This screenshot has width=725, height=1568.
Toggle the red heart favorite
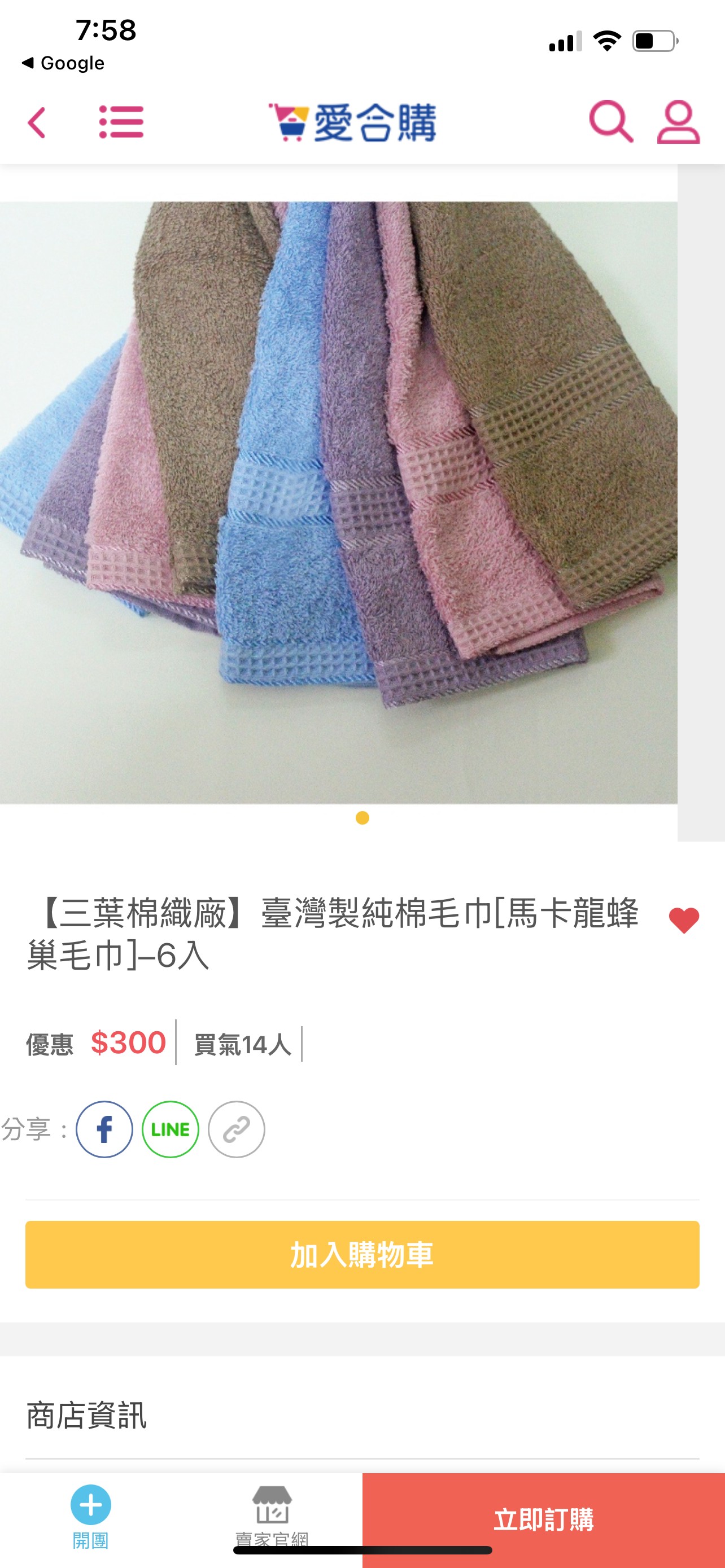click(684, 919)
